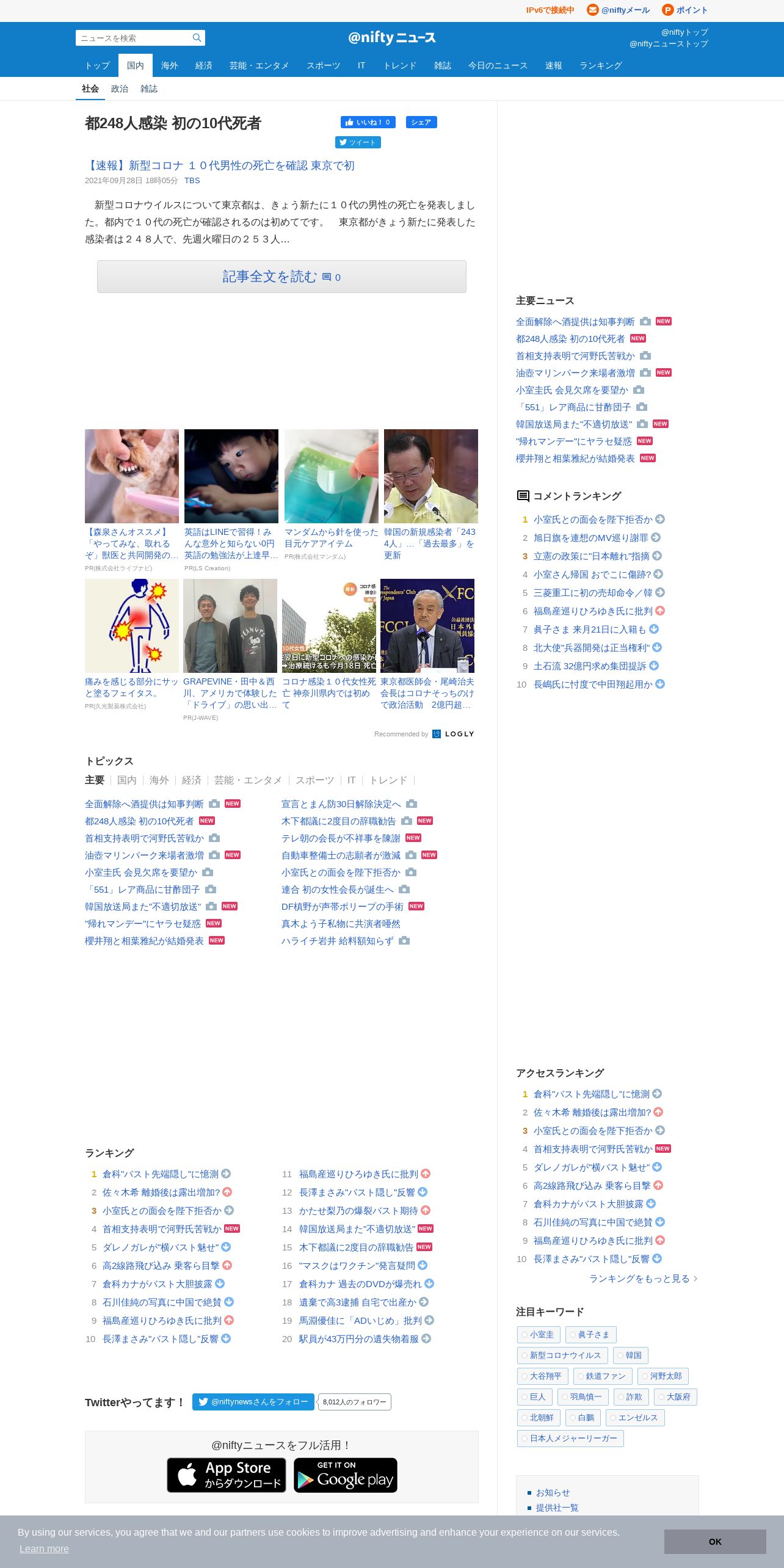Read full article via 記事全文を読む
784x1568 pixels.
281,277
